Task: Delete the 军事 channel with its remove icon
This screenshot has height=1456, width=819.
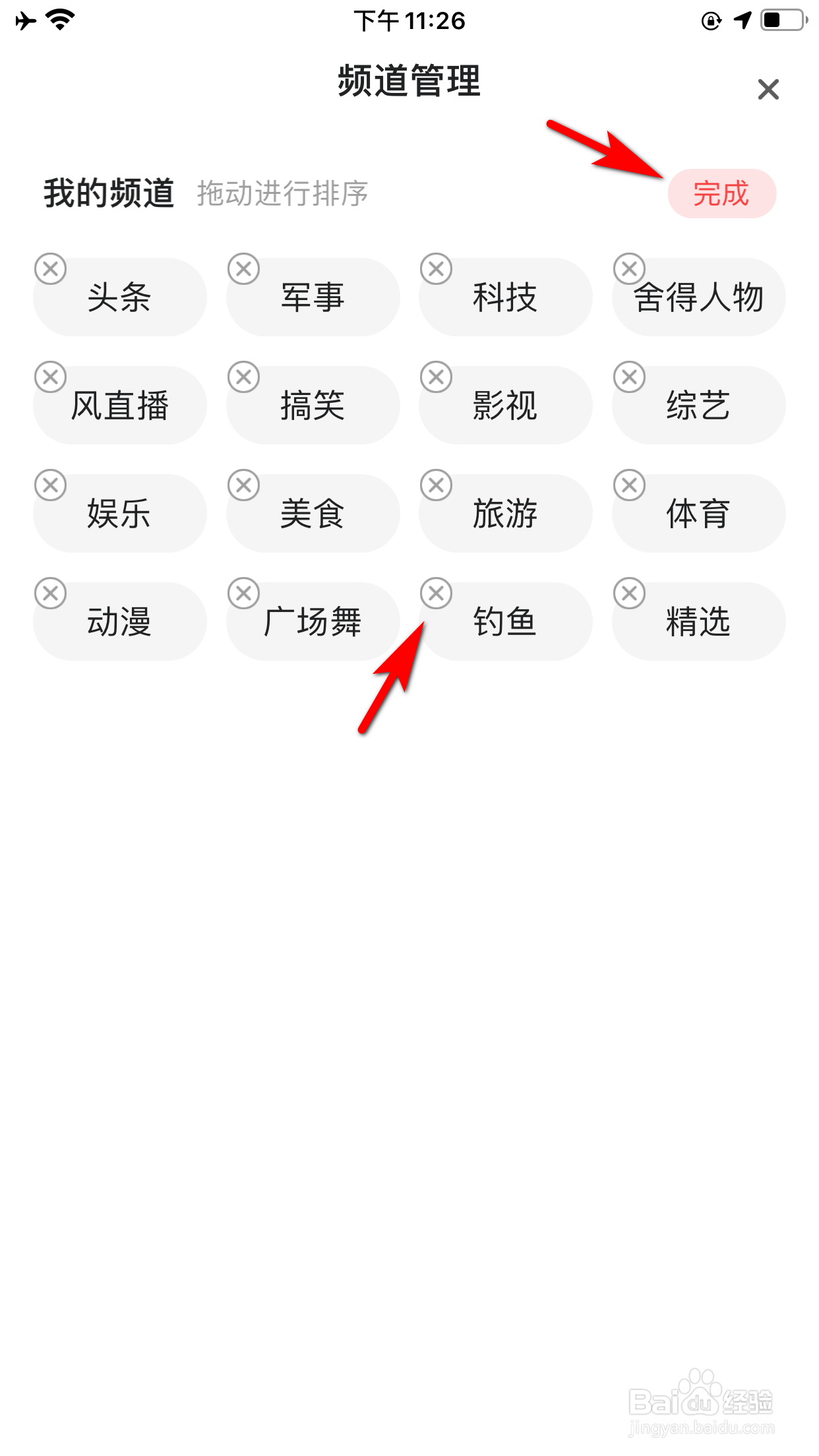Action: click(243, 268)
